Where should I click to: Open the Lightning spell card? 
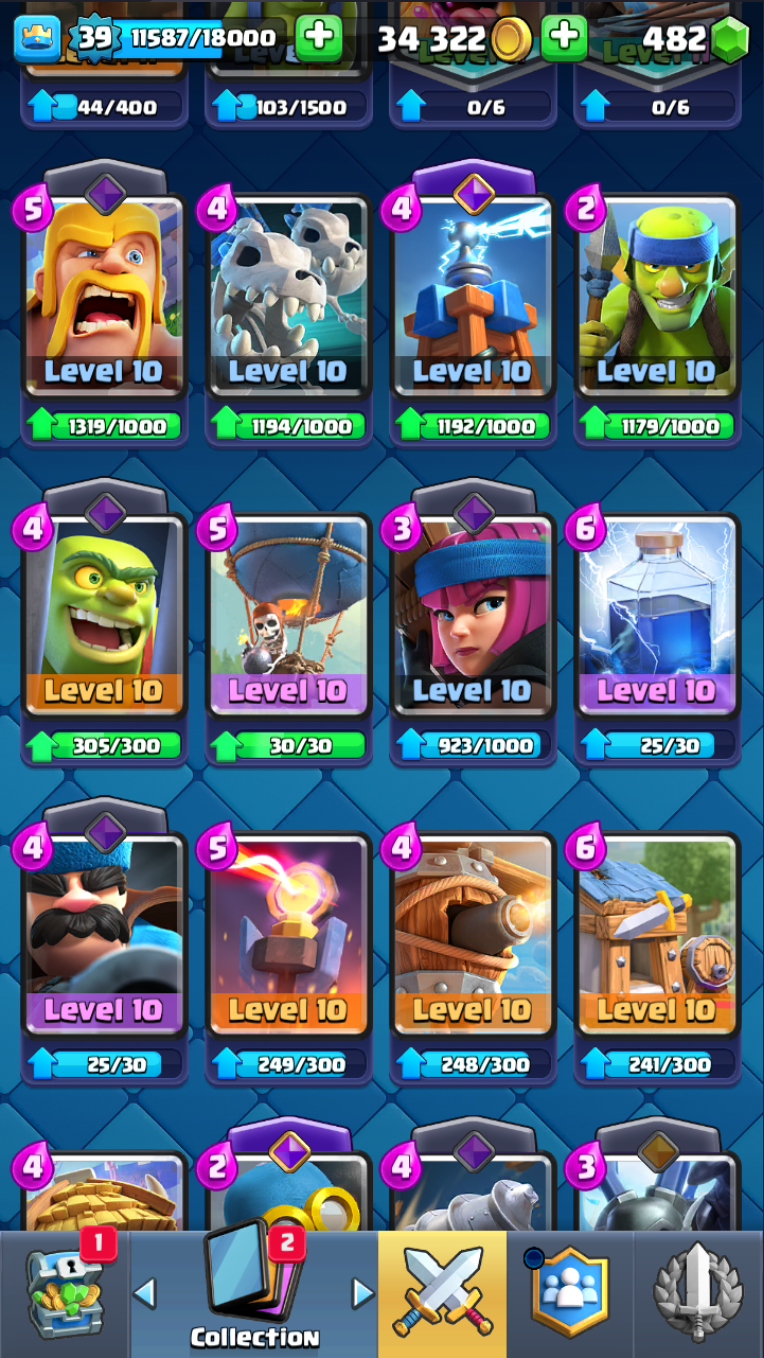[657, 617]
